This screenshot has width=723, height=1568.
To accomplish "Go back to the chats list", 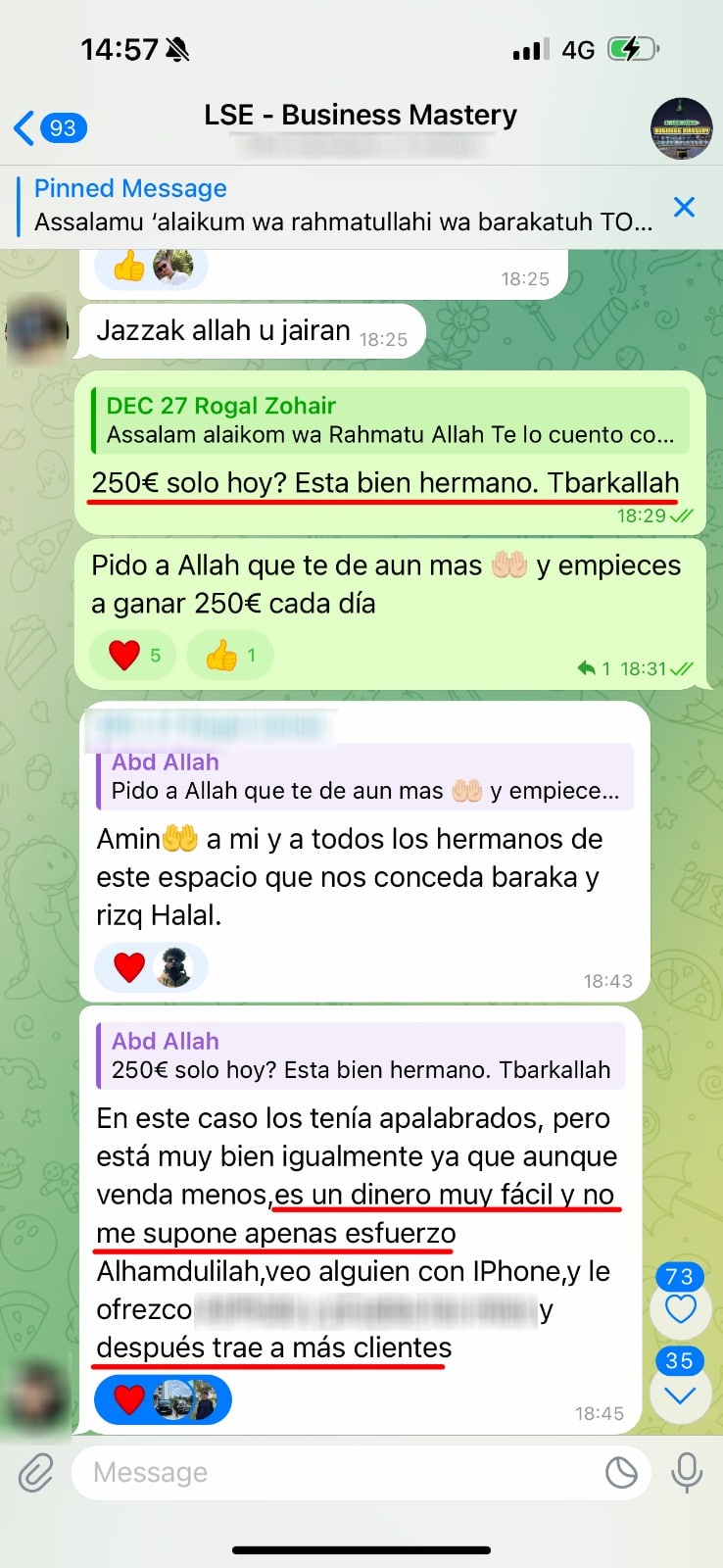I will point(50,128).
